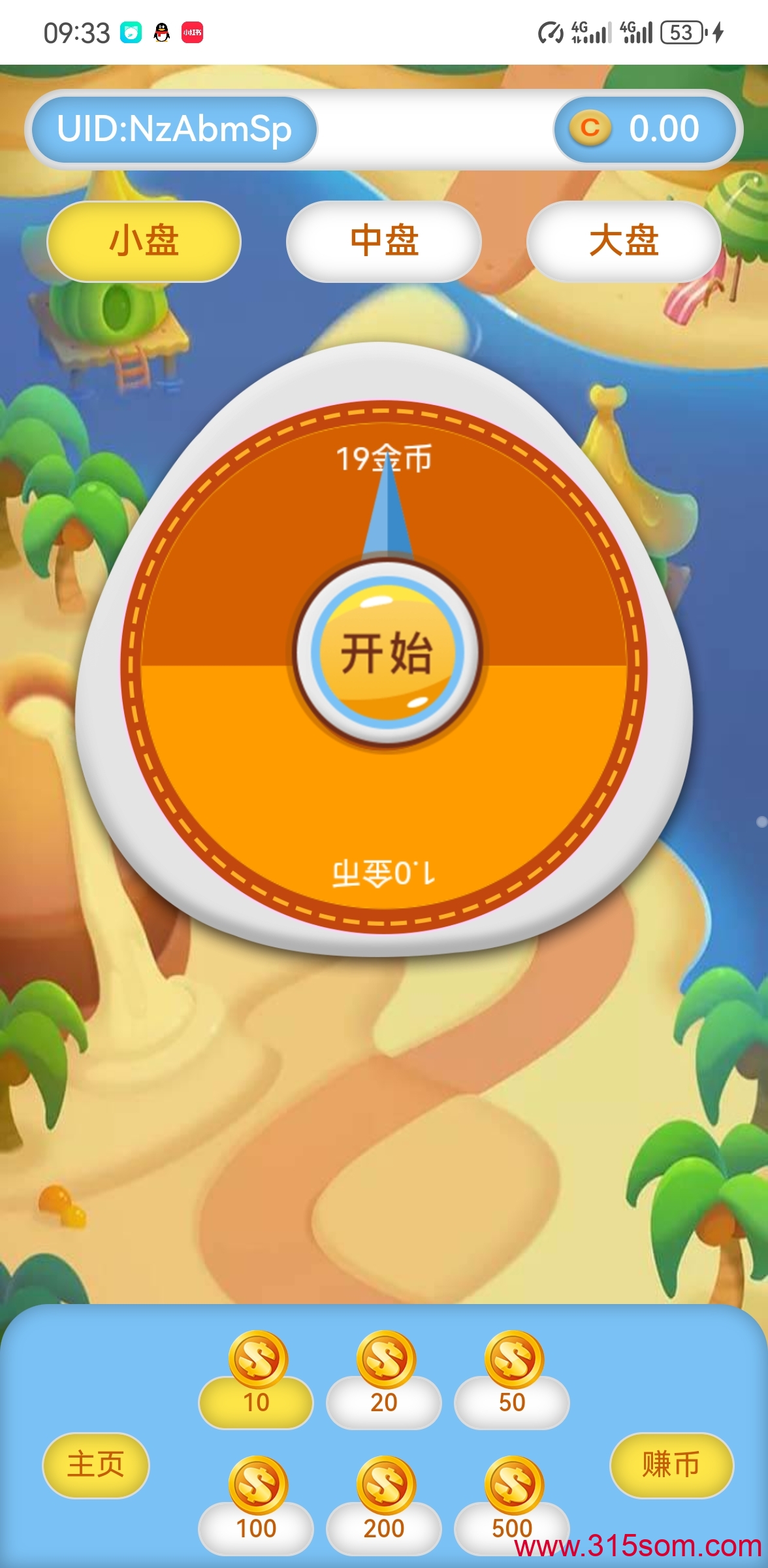Switch to the 中盘 wheel
The height and width of the screenshot is (1568, 768).
(x=384, y=242)
